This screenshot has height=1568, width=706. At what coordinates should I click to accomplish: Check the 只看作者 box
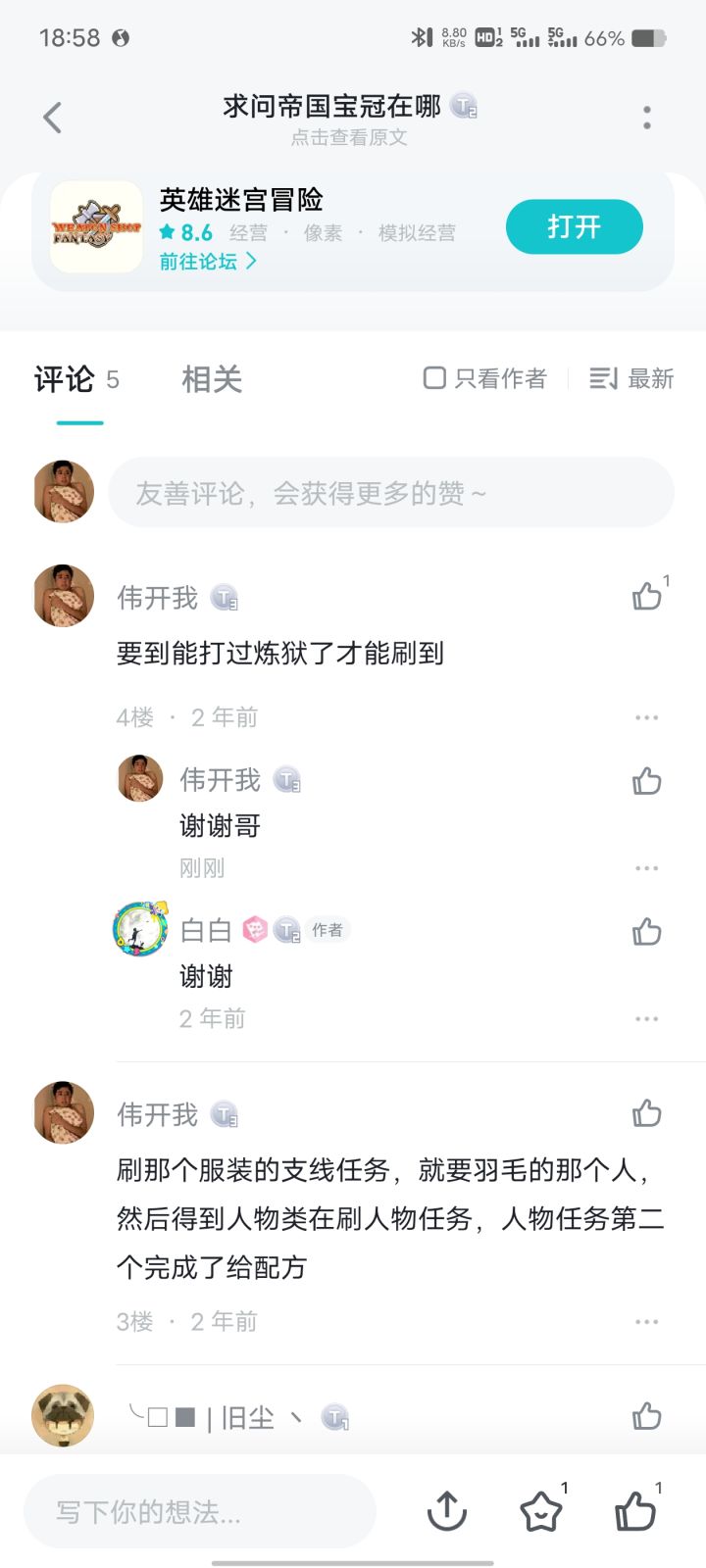click(485, 378)
